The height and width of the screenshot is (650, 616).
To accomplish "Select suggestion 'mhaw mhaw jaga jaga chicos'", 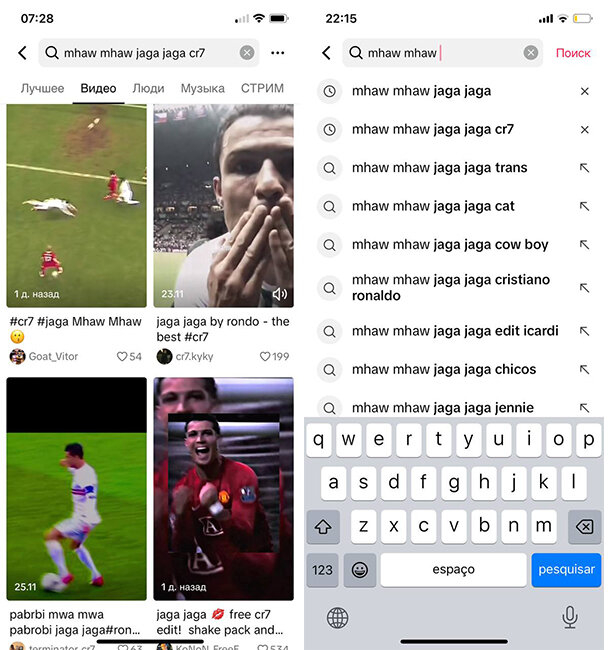I will click(444, 369).
